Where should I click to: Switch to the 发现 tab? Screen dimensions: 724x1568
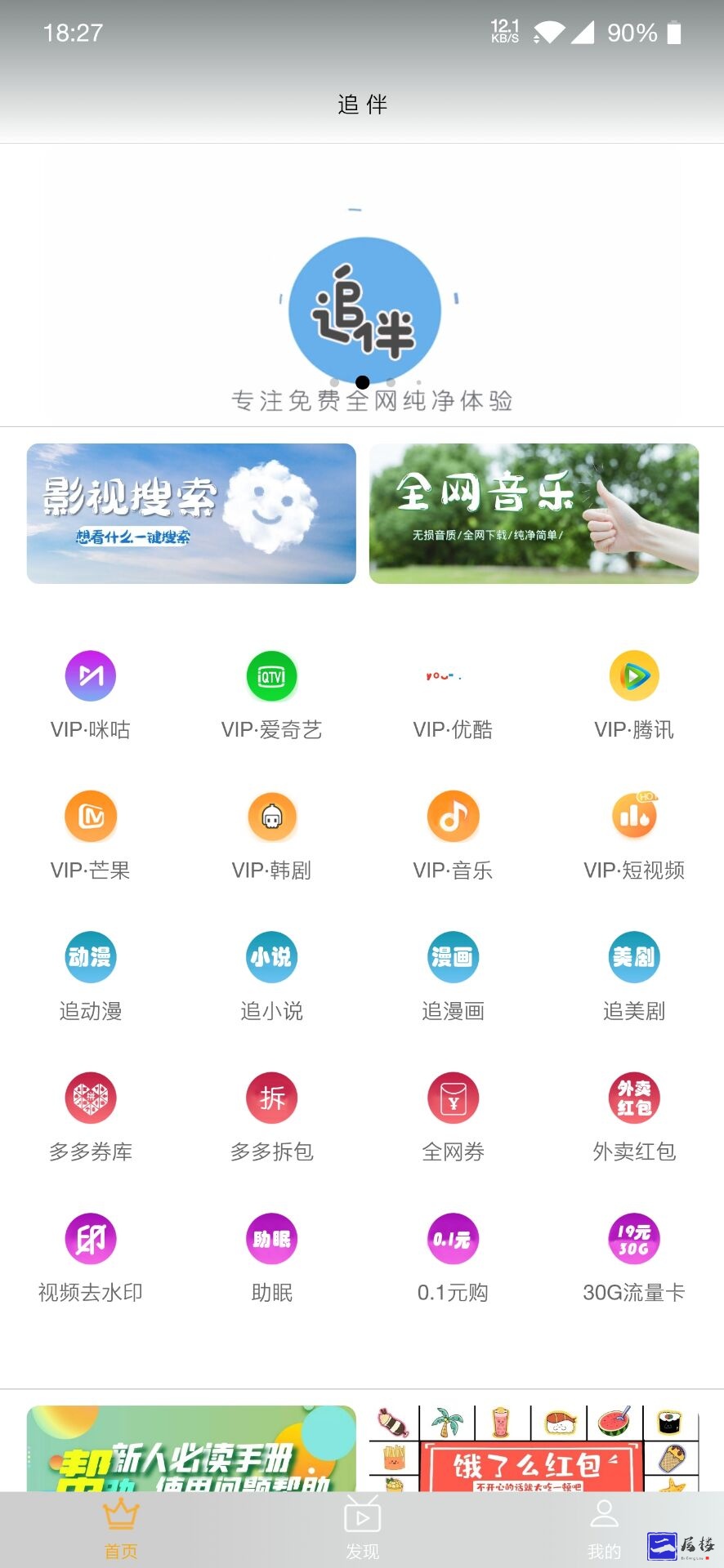pos(362,1529)
